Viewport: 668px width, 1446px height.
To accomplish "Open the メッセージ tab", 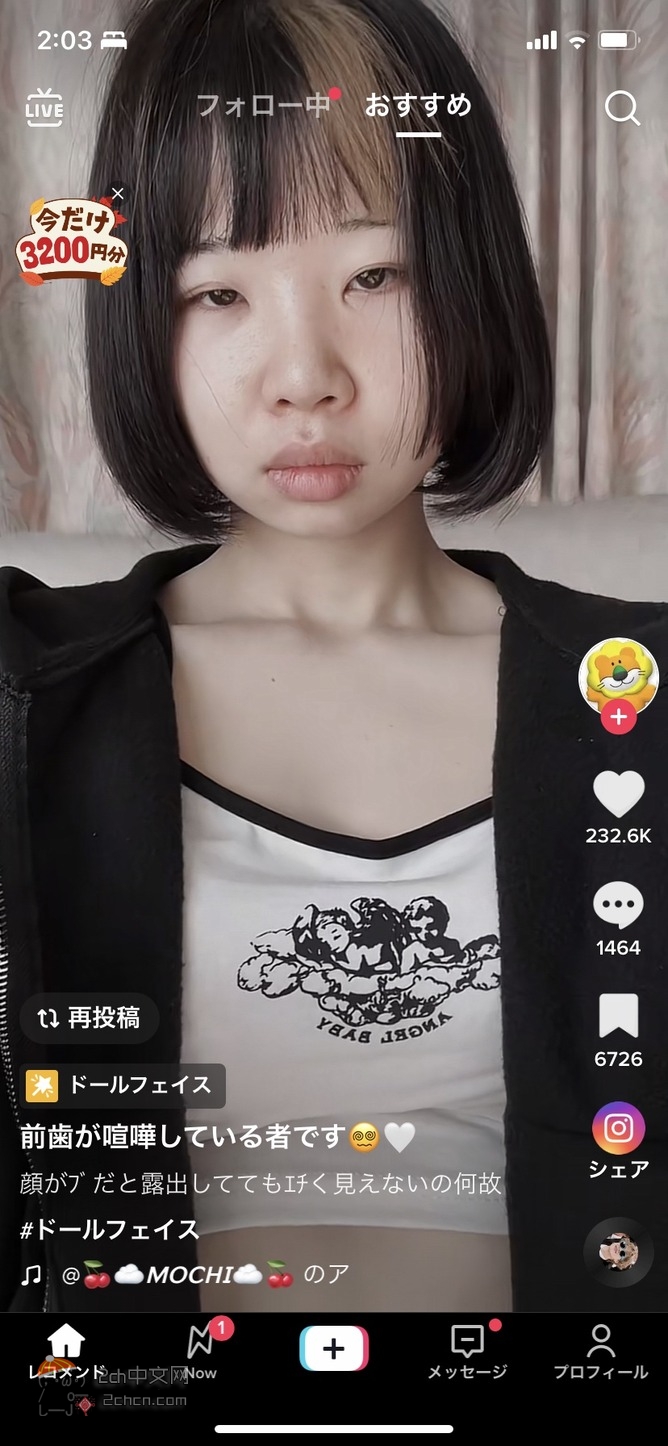I will tap(467, 1351).
